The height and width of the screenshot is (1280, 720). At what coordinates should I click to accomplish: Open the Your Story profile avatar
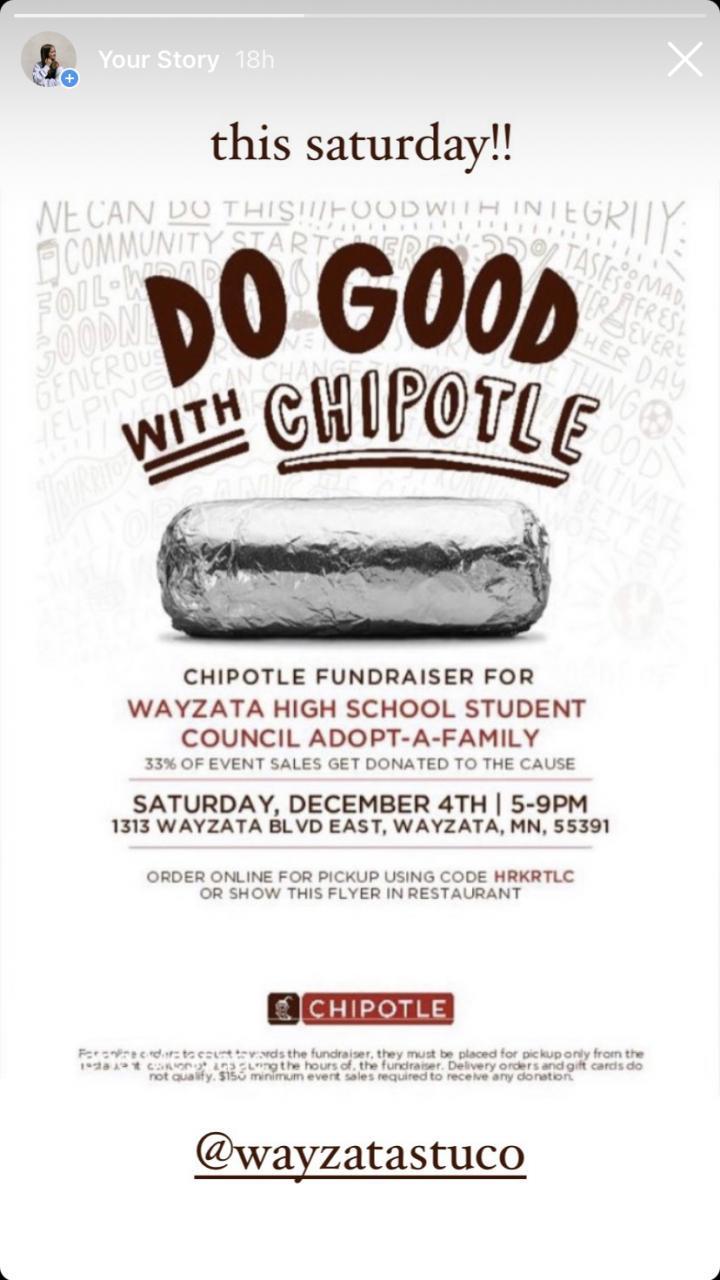48,59
